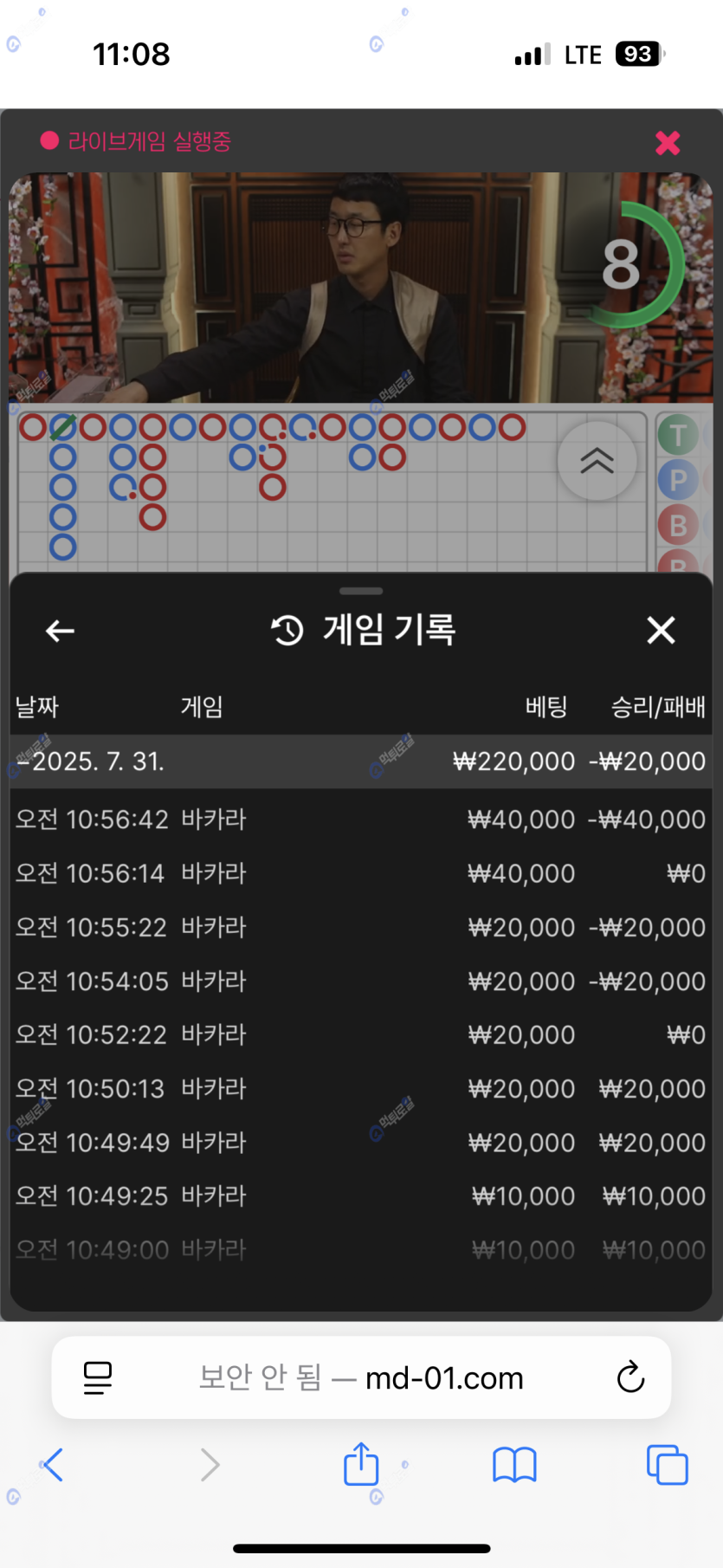Tap the md-01.com address bar

(360, 1377)
